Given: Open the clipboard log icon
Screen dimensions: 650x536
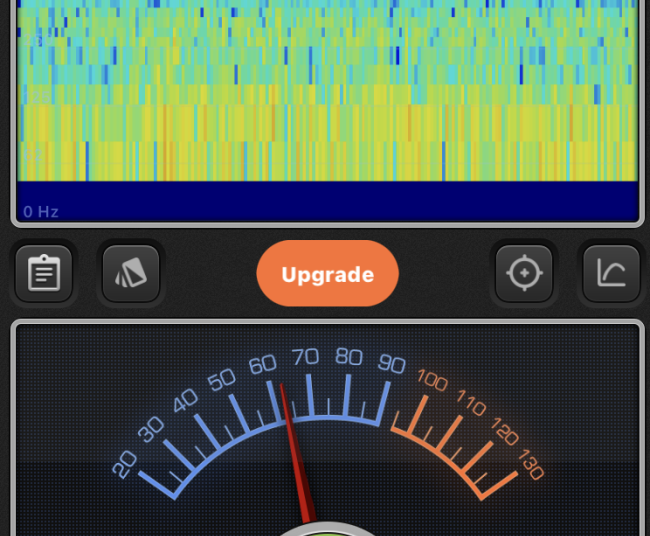Looking at the screenshot, I should (43, 274).
